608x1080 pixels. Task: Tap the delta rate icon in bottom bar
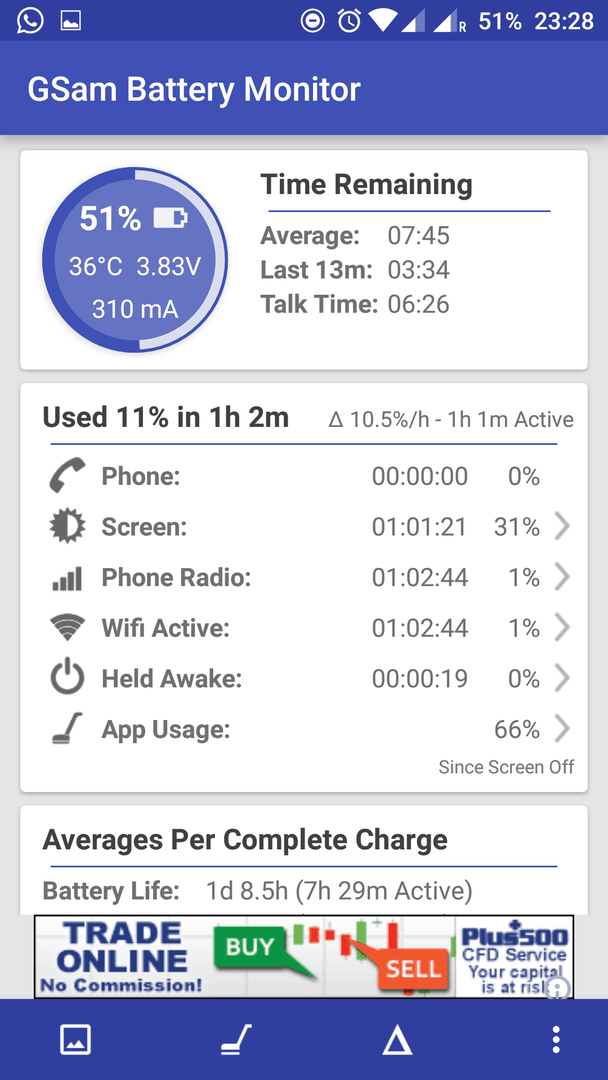point(397,1039)
